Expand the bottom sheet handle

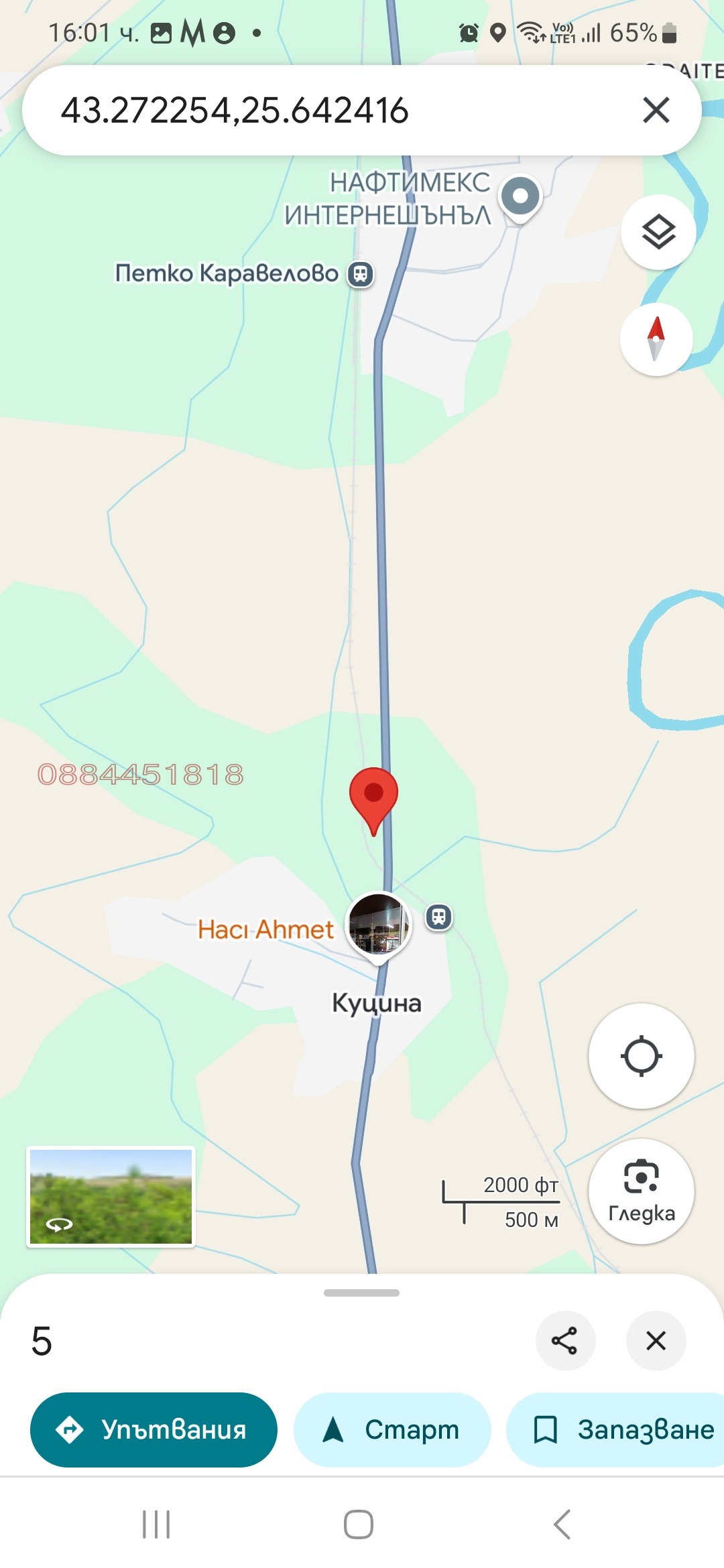pyautogui.click(x=361, y=1293)
